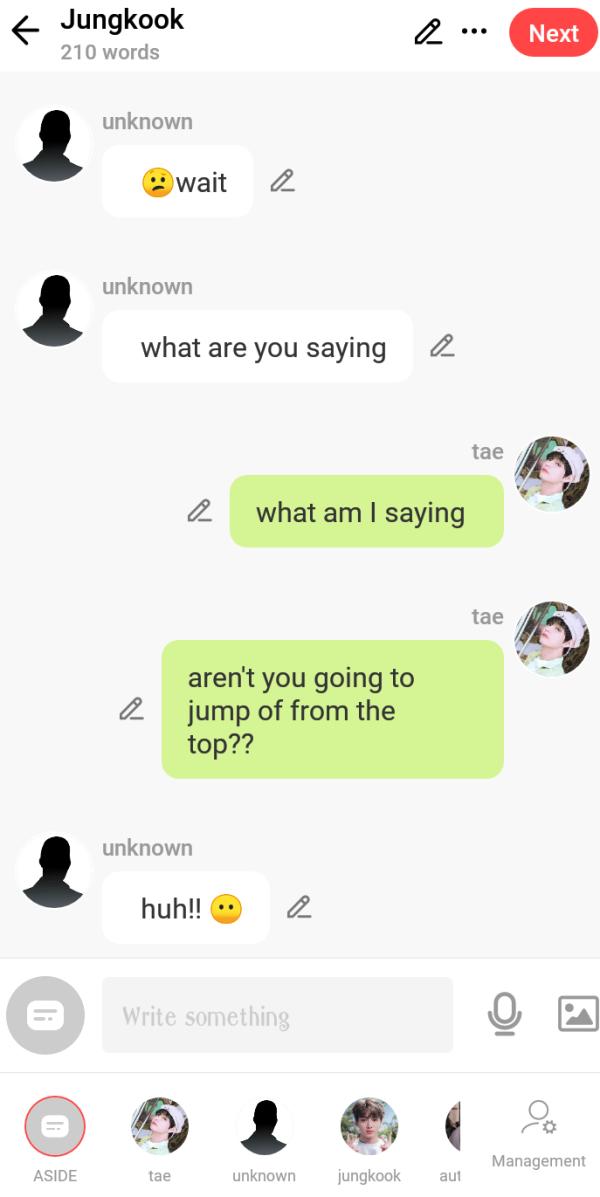Select the jungkook character
Image resolution: width=600 pixels, height=1197 pixels.
coord(369,1126)
